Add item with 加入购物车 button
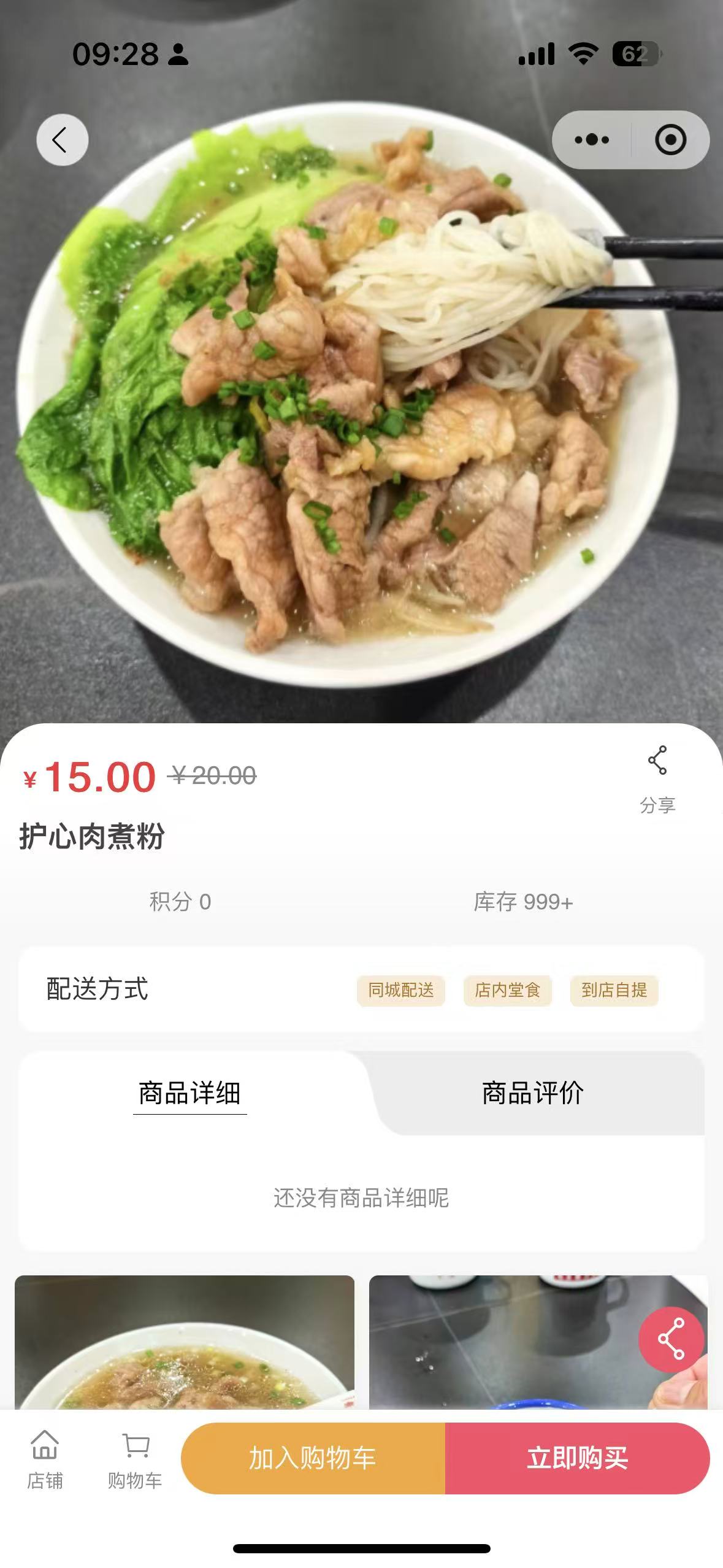Screen dimensions: 723x1568 pos(313,1458)
